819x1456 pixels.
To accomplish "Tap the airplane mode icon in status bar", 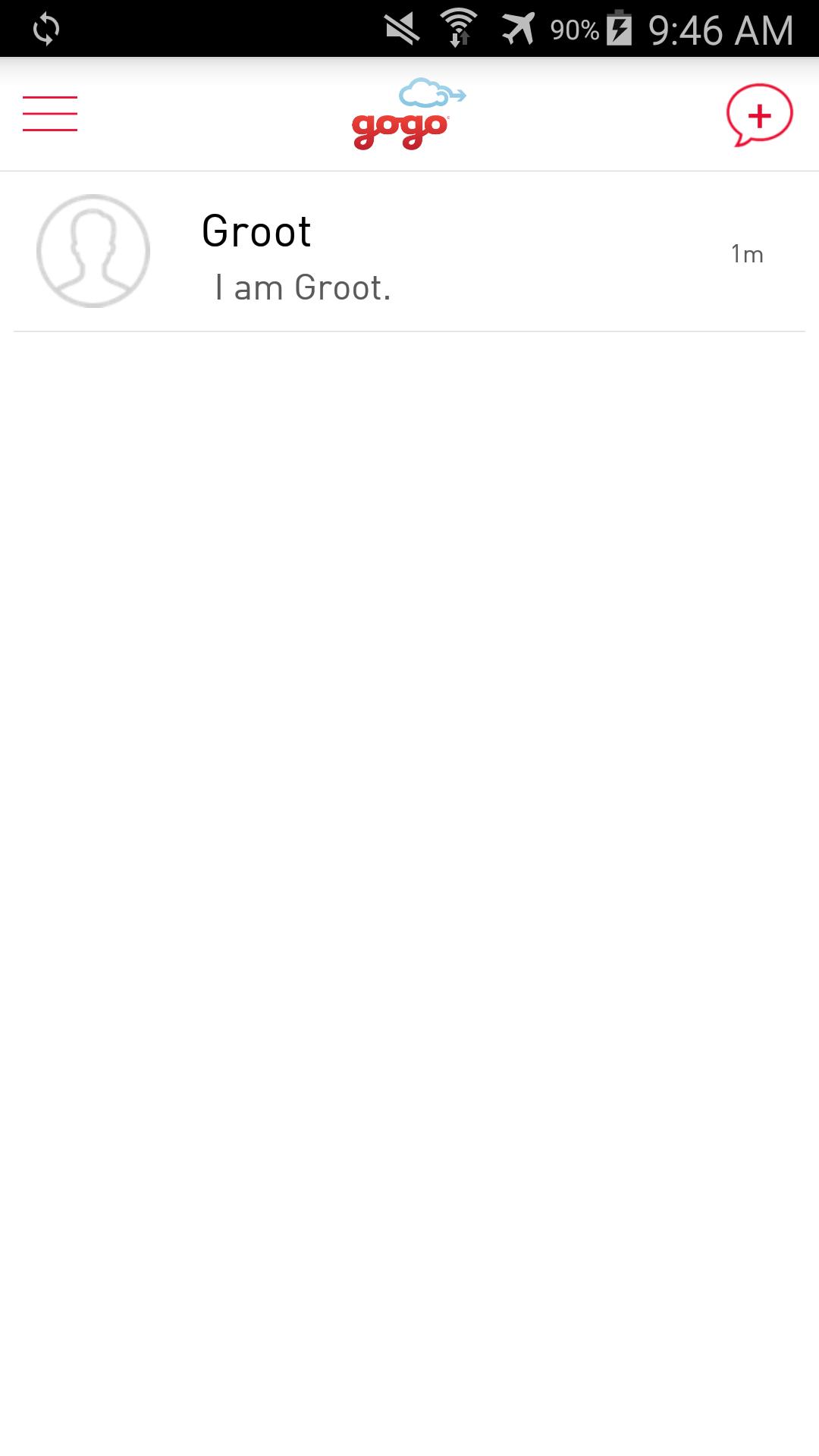I will point(519,29).
